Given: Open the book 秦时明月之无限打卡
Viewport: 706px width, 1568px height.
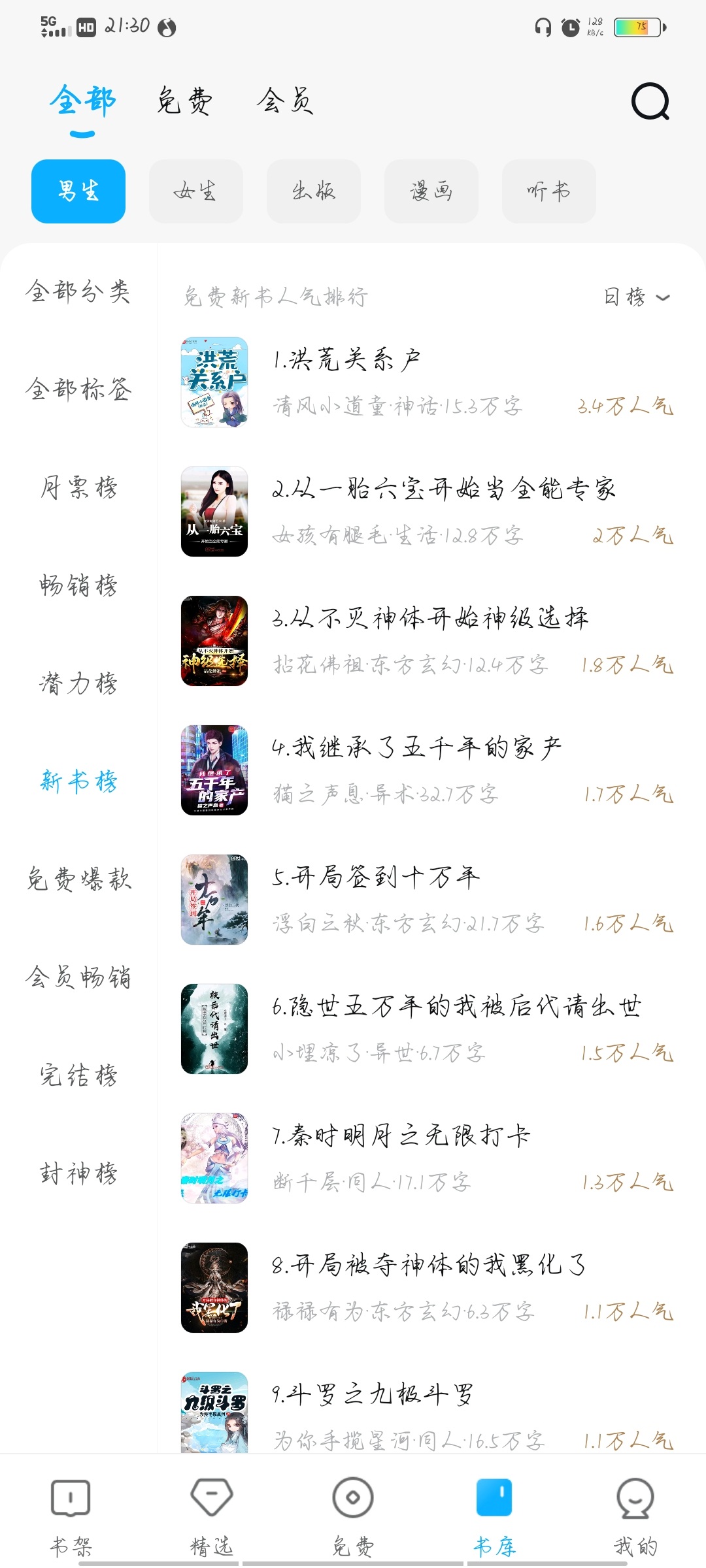Looking at the screenshot, I should (401, 1135).
